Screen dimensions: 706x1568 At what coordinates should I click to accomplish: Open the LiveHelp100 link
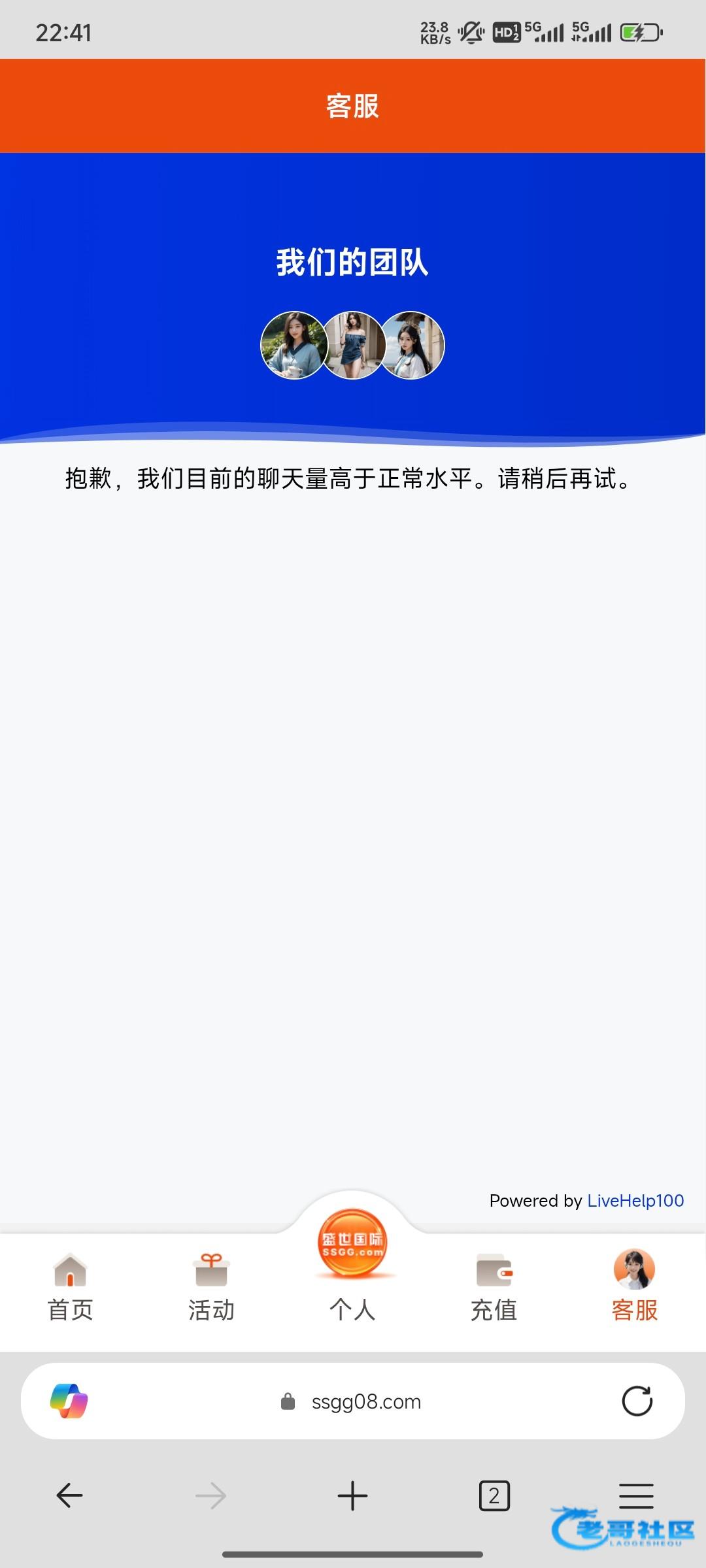tap(635, 1201)
